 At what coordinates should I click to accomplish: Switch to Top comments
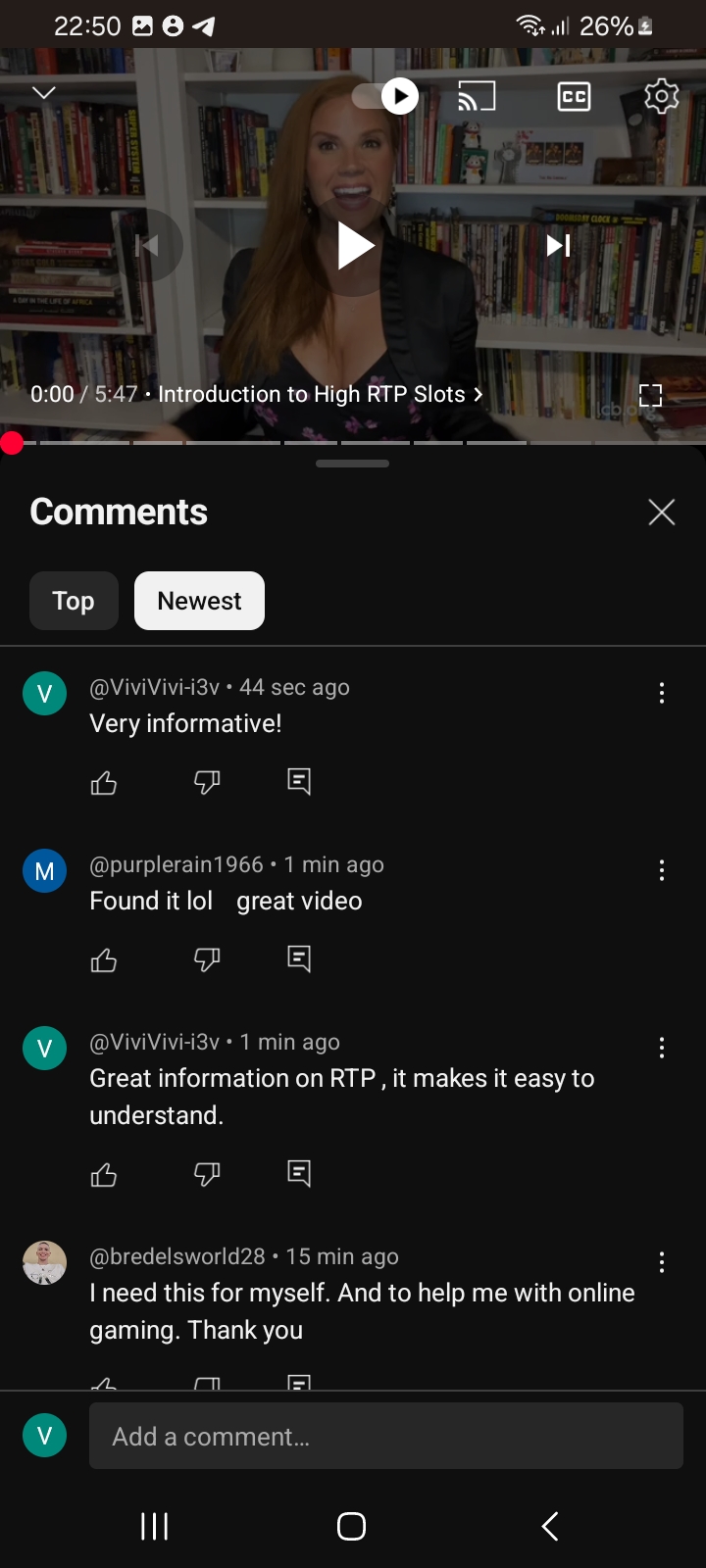tap(74, 601)
